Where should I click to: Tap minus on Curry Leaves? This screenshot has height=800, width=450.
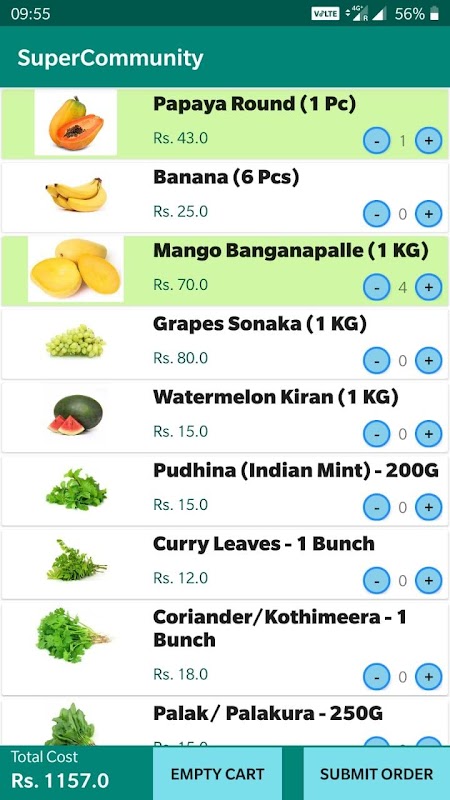(x=377, y=581)
